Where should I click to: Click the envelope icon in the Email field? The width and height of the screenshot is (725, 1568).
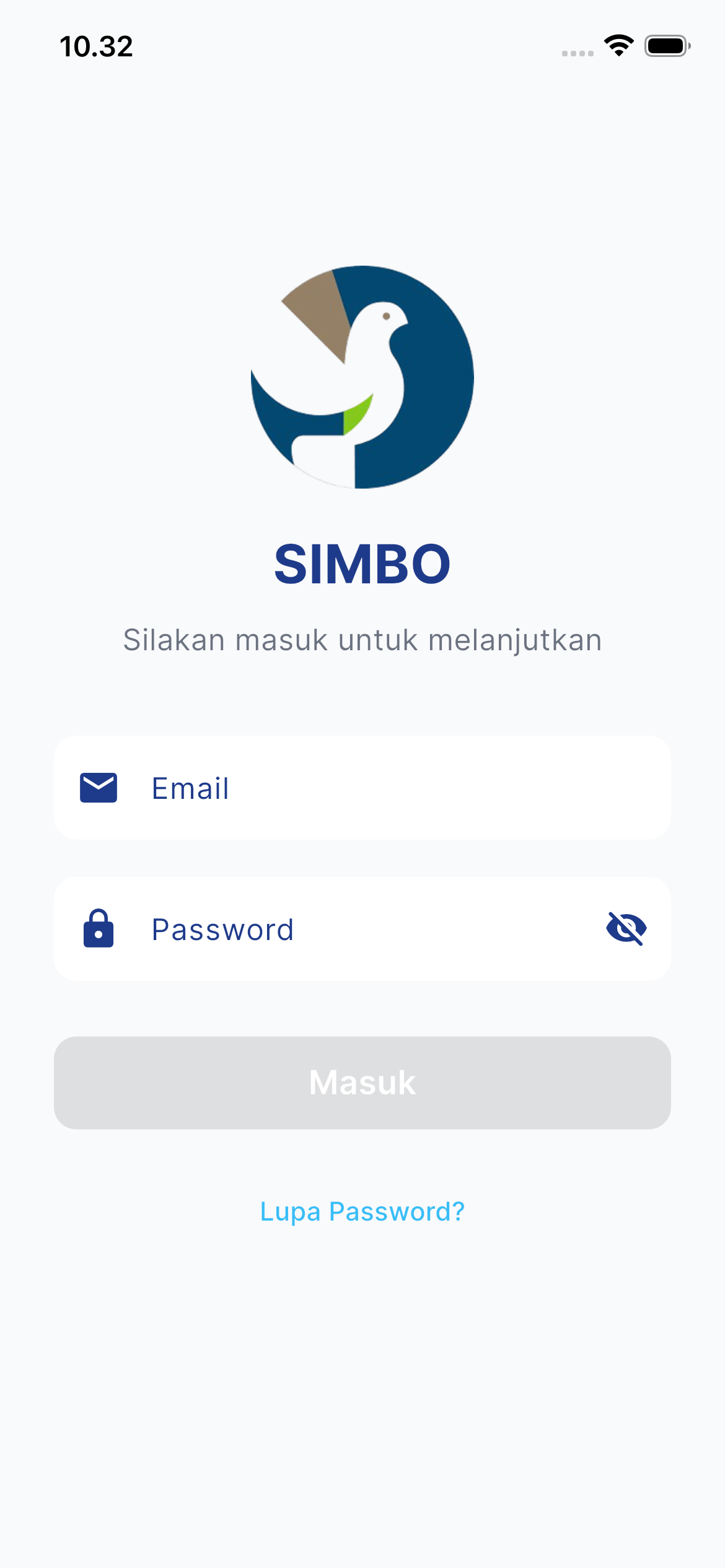99,788
